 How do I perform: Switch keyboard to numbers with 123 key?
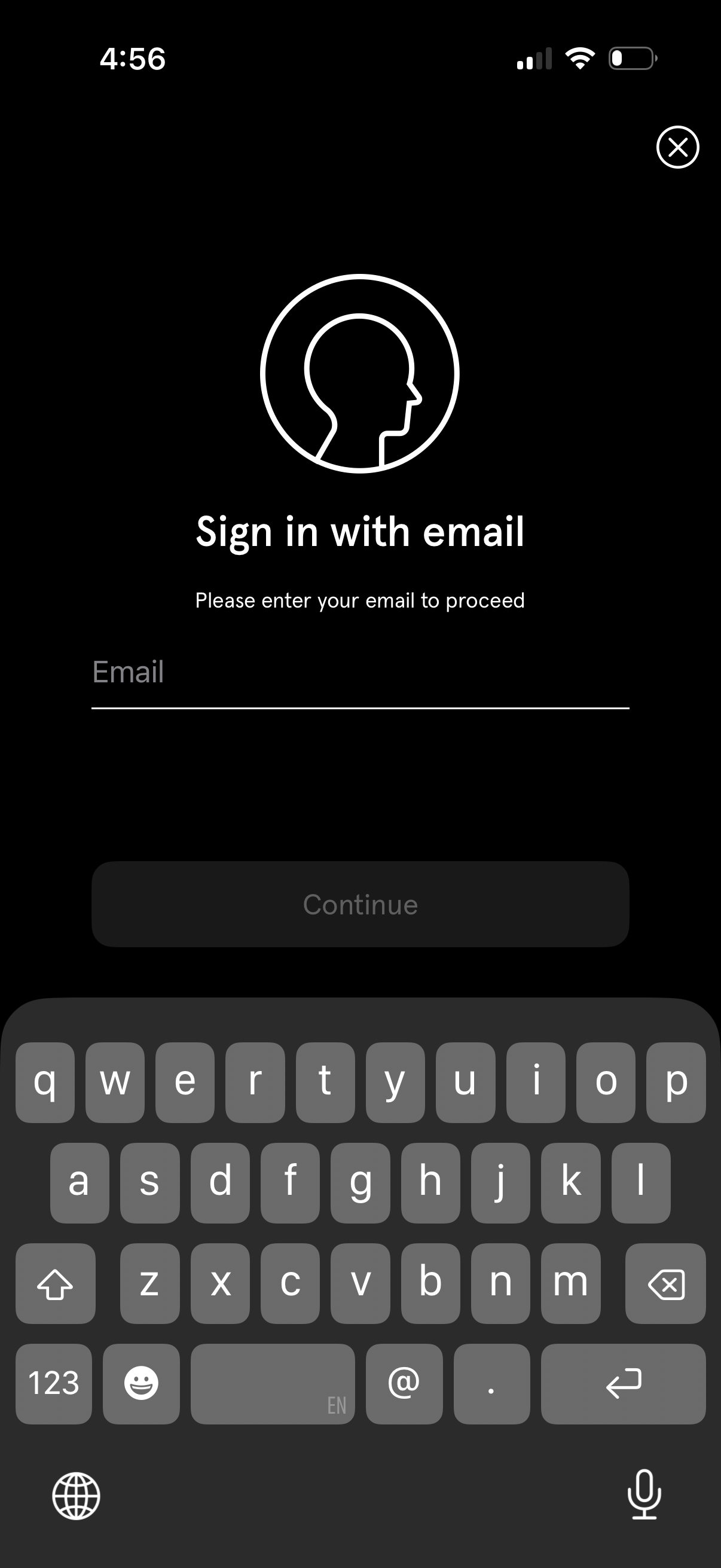(x=54, y=1384)
